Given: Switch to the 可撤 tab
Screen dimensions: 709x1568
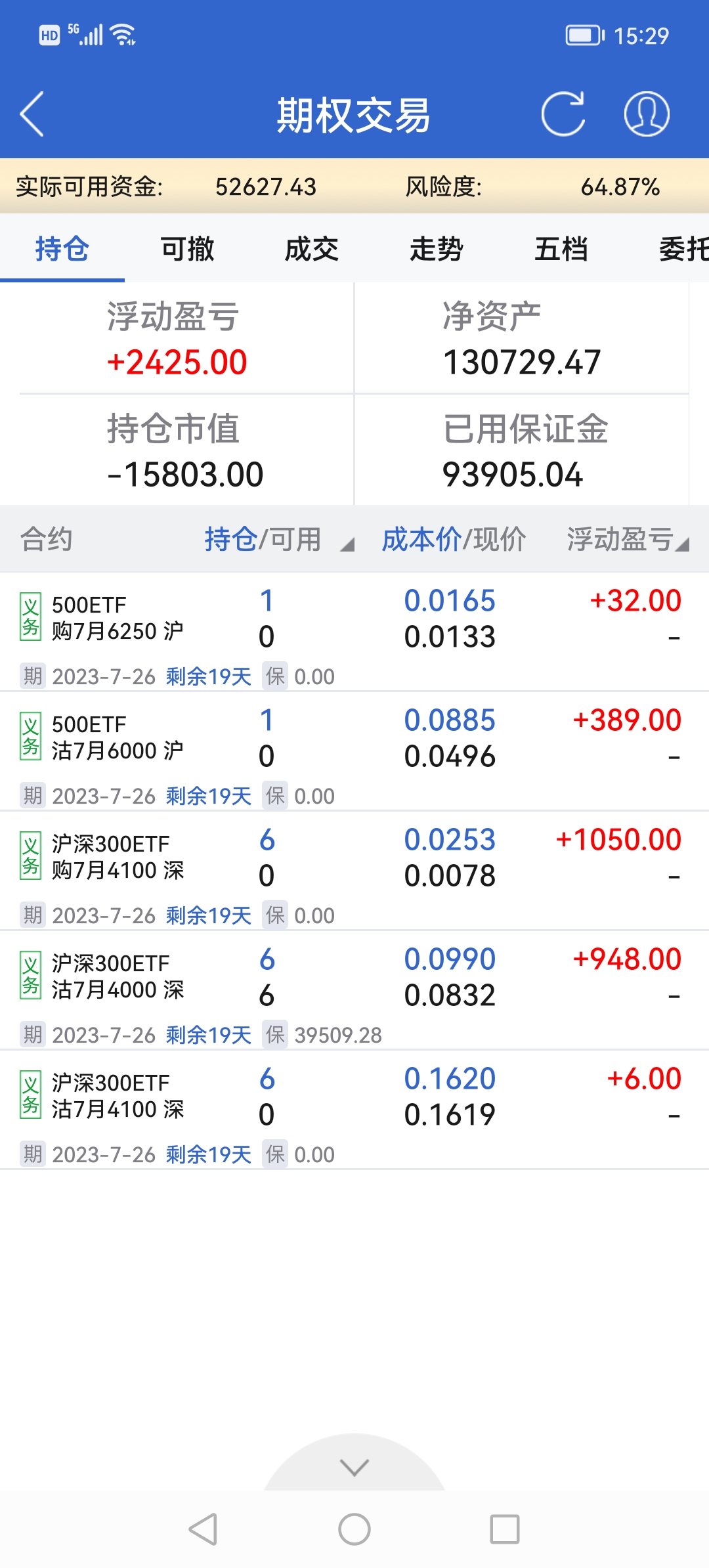Looking at the screenshot, I should [187, 250].
